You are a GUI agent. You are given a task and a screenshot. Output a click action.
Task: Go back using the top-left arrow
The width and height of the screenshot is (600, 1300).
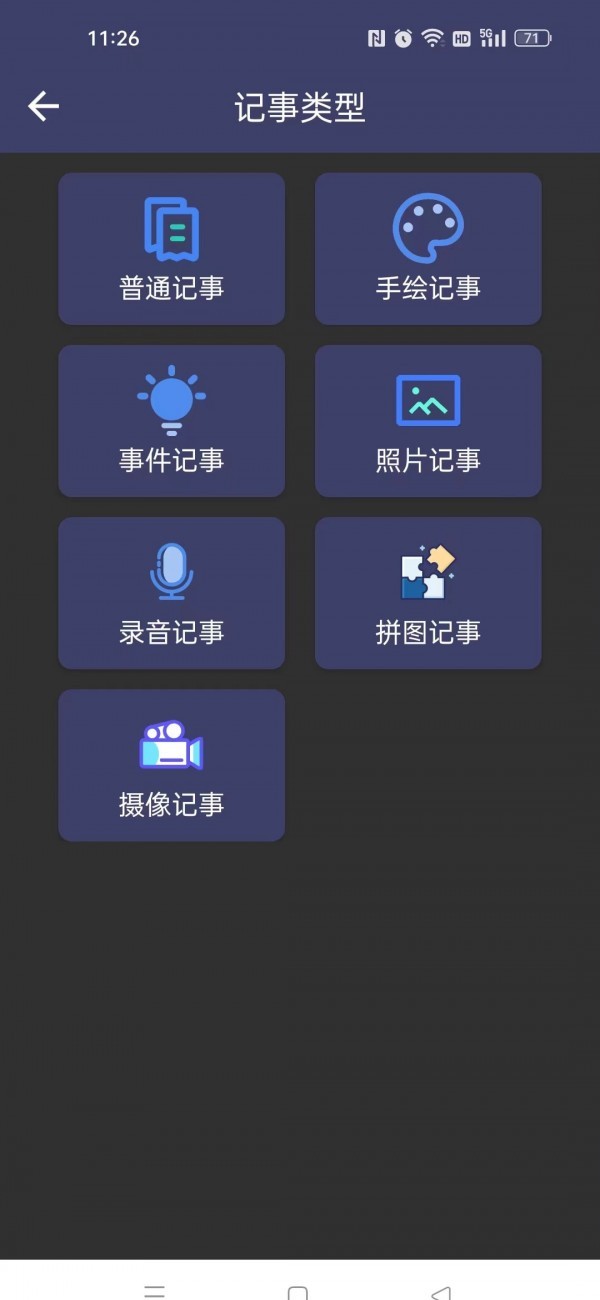(x=43, y=106)
